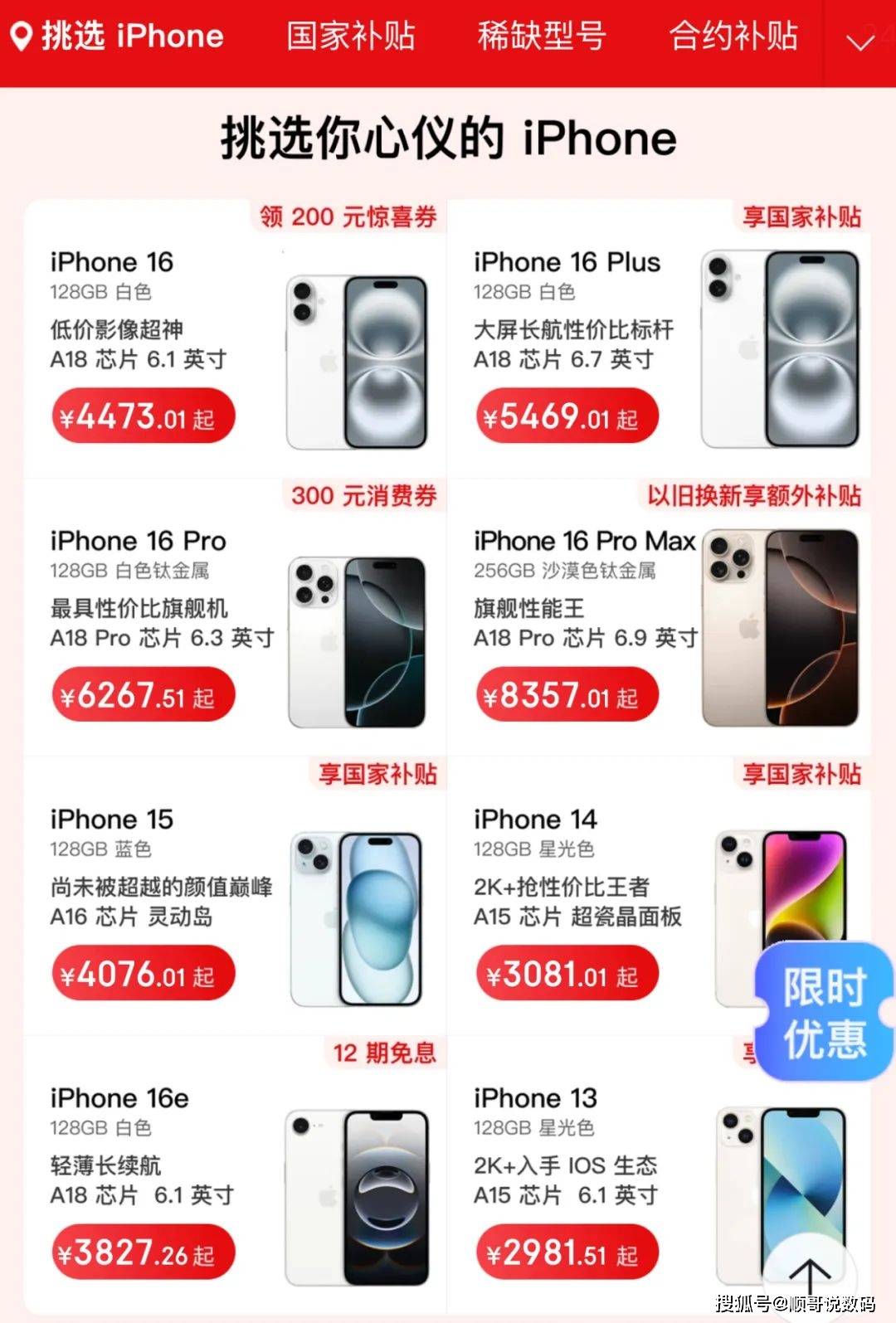
Task: Switch to the 国家补贴 tab
Action: coord(350,36)
